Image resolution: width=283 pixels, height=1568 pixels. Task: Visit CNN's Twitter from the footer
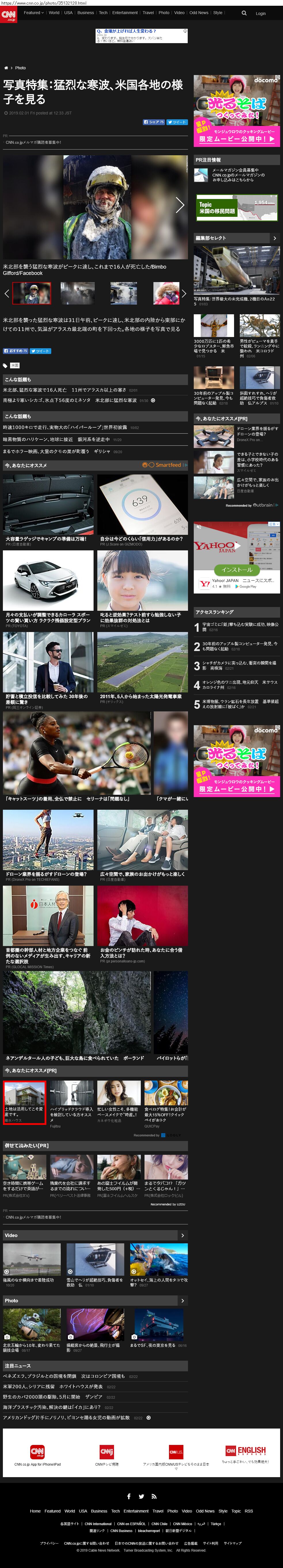coord(142,1497)
